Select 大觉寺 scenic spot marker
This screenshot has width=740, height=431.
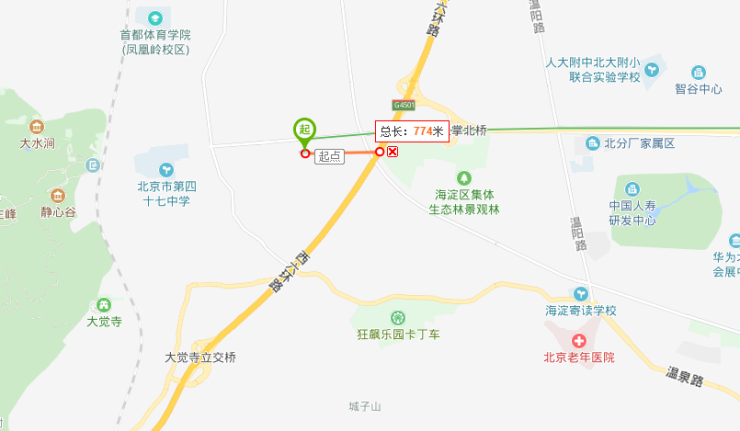[x=103, y=305]
